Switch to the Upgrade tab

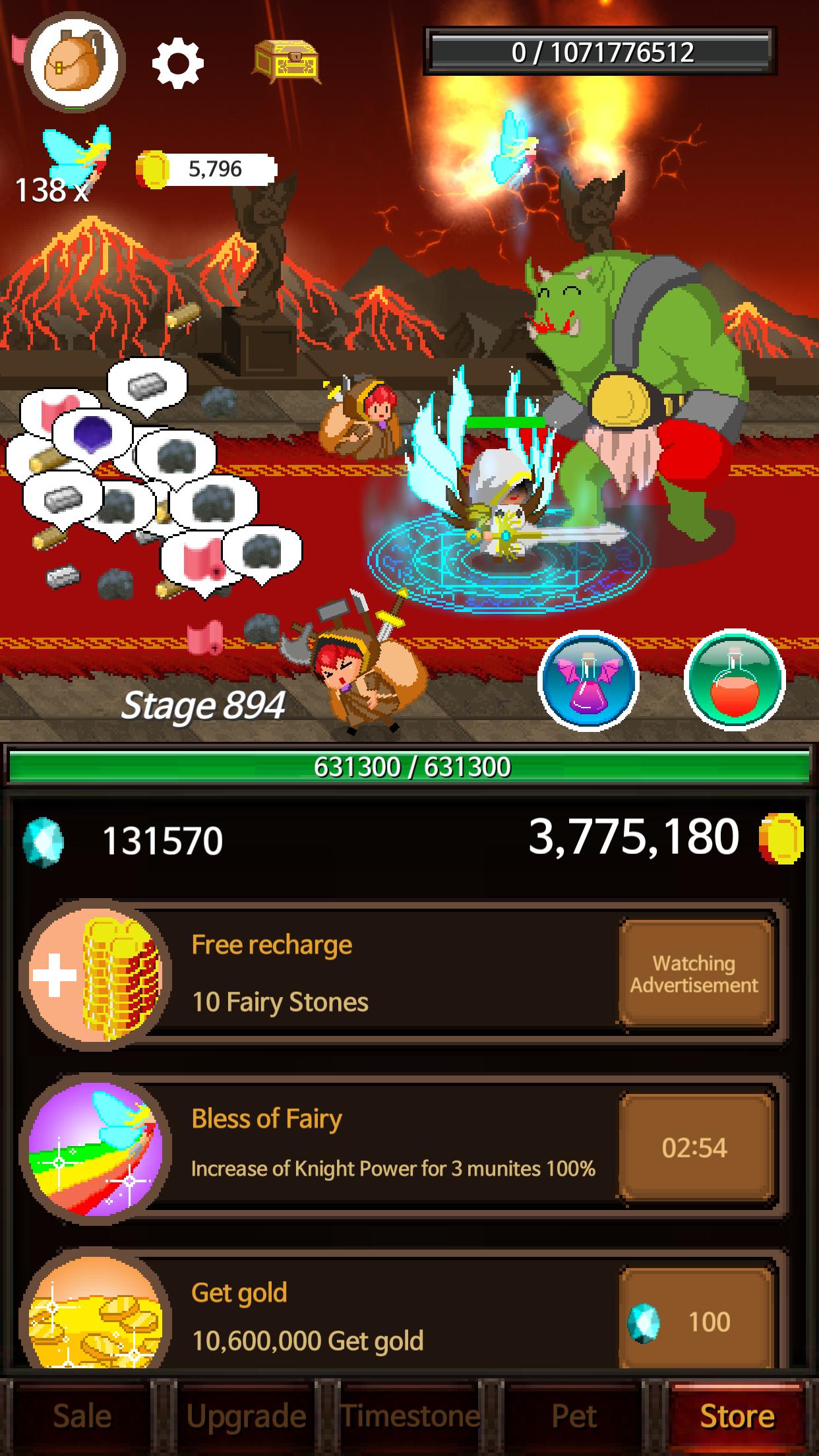[x=246, y=1416]
